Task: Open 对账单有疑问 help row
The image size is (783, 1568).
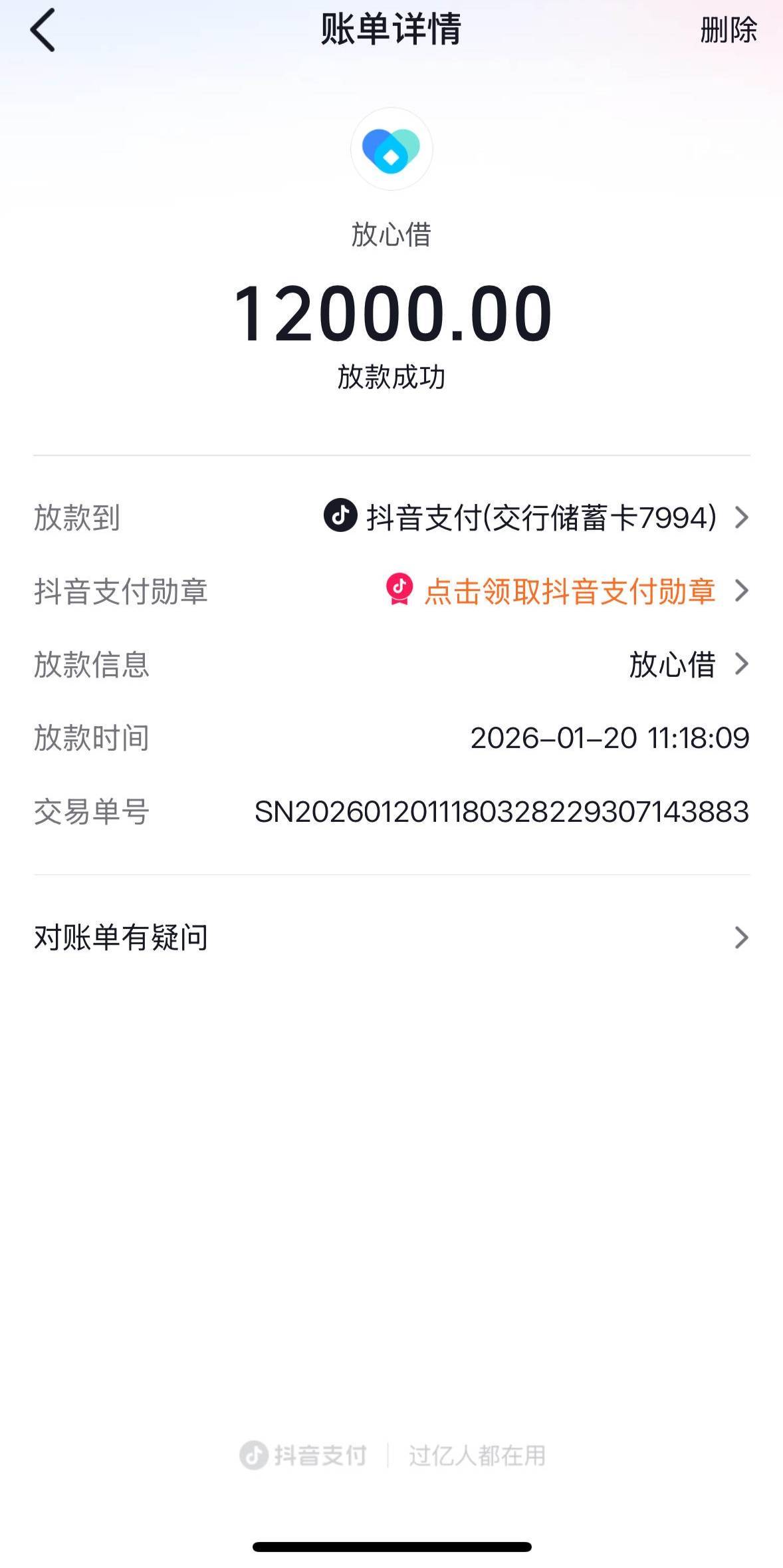Action: tap(391, 938)
